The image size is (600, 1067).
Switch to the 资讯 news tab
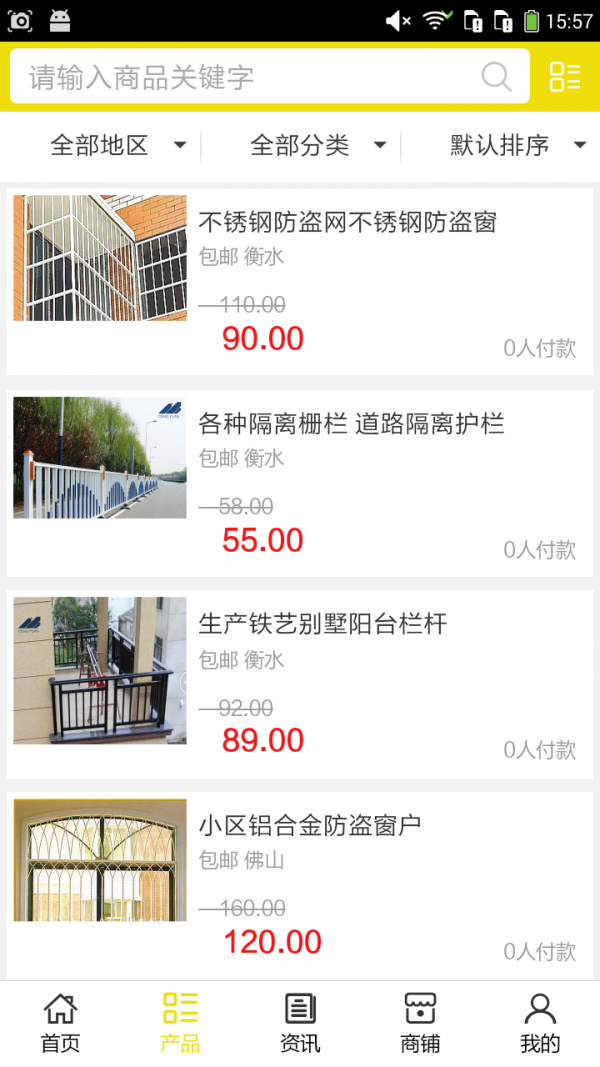click(x=300, y=1023)
